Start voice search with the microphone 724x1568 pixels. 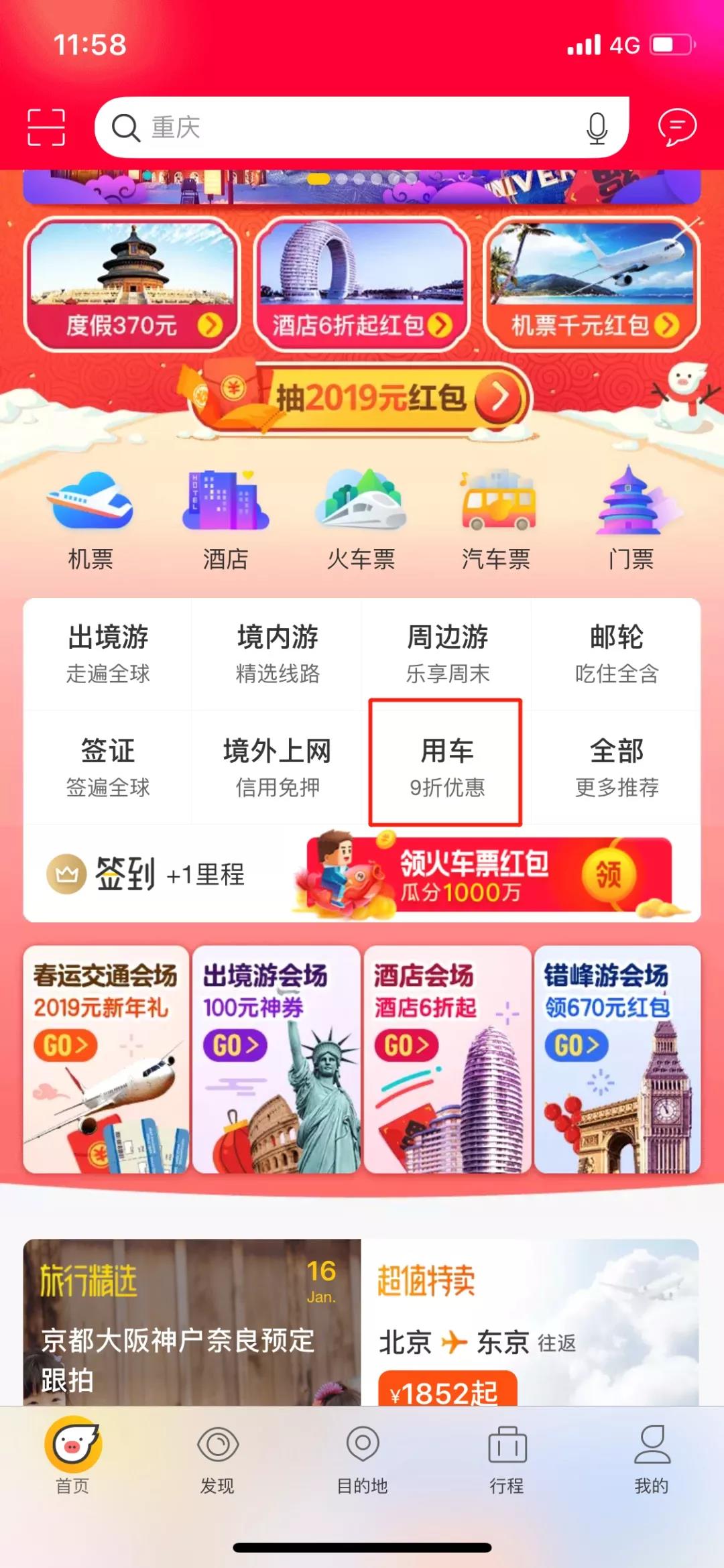pos(597,127)
